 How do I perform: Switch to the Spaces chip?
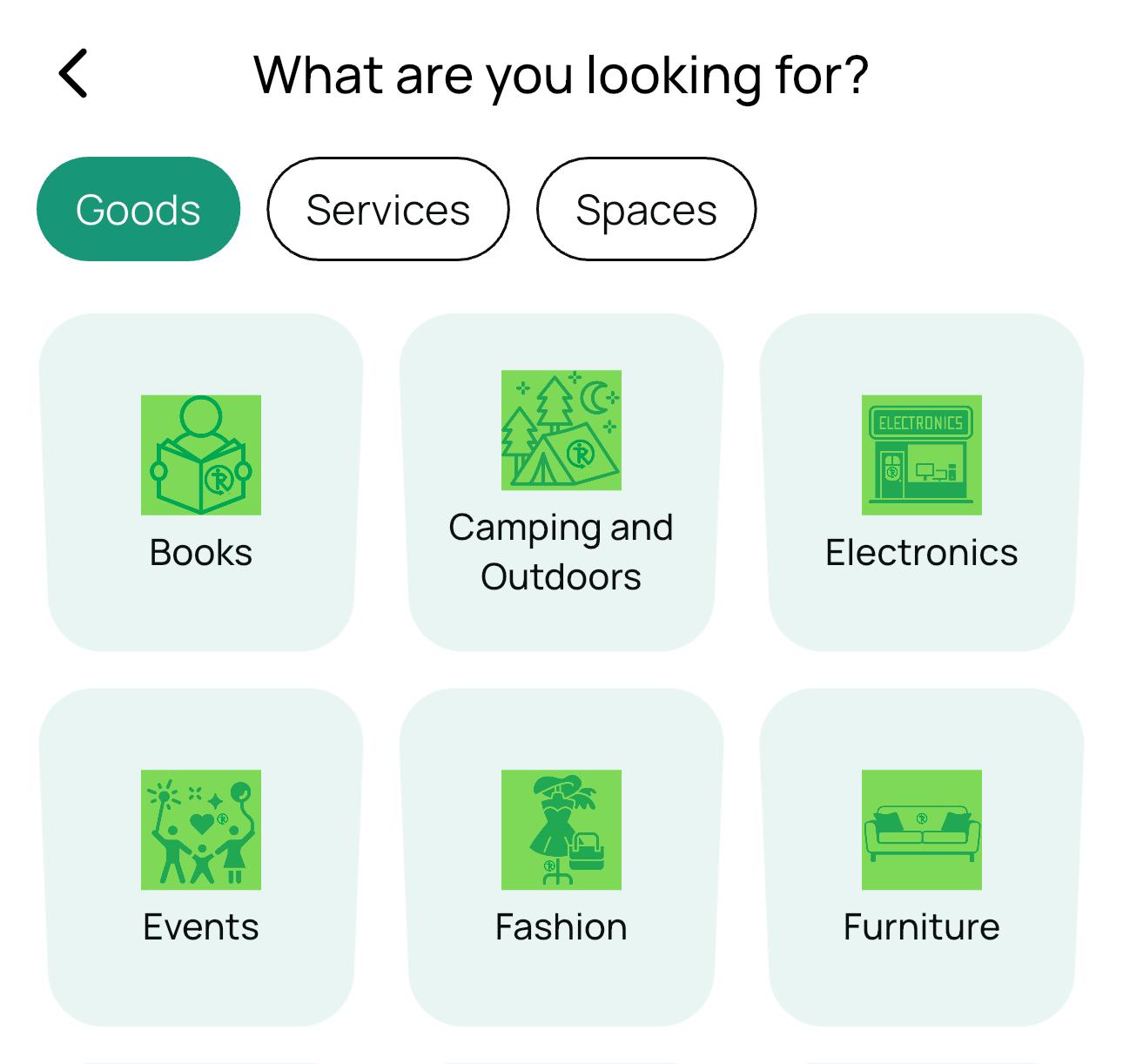coord(646,209)
